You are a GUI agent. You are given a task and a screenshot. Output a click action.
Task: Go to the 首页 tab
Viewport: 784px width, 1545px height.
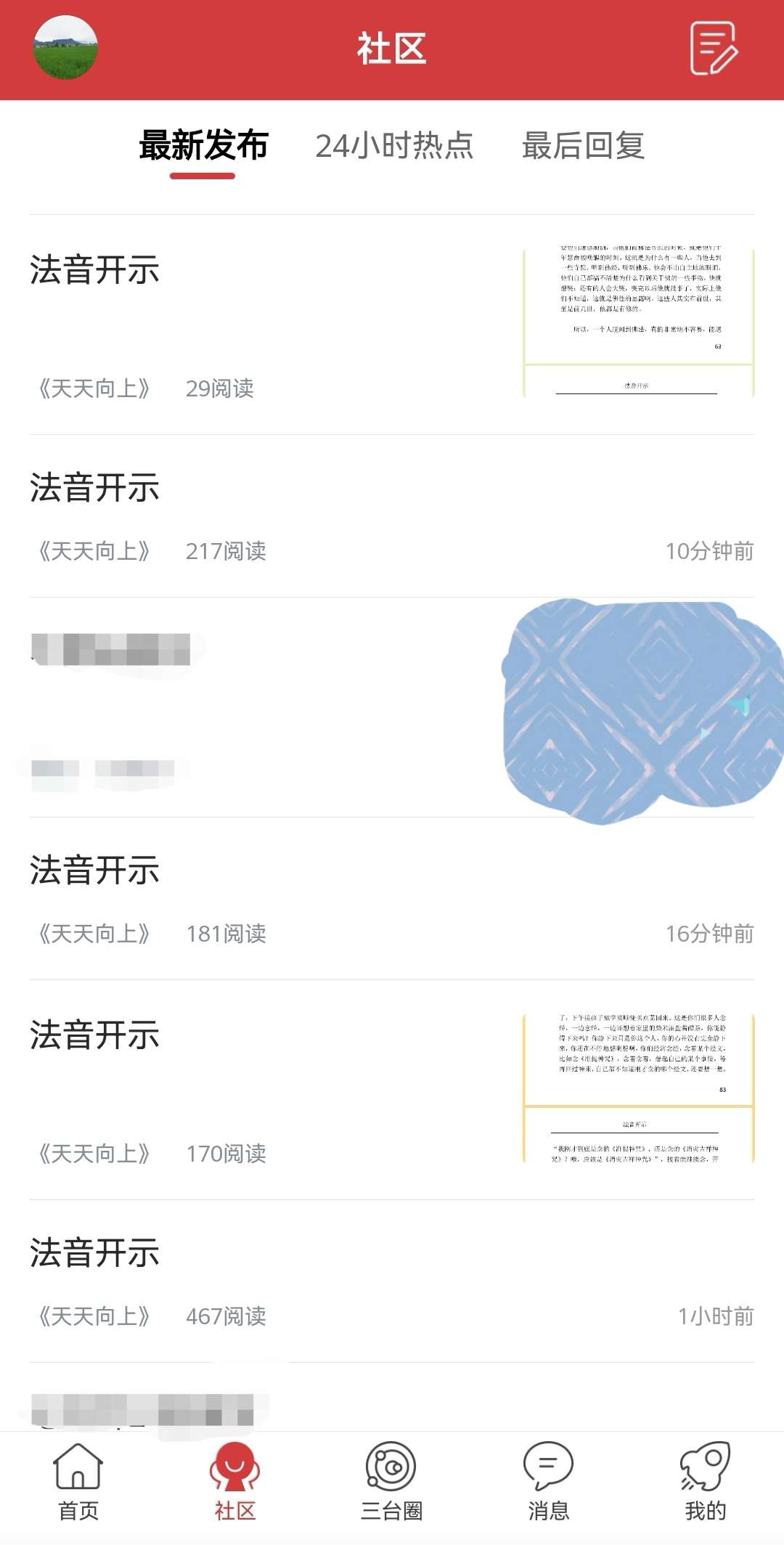coord(78,1481)
